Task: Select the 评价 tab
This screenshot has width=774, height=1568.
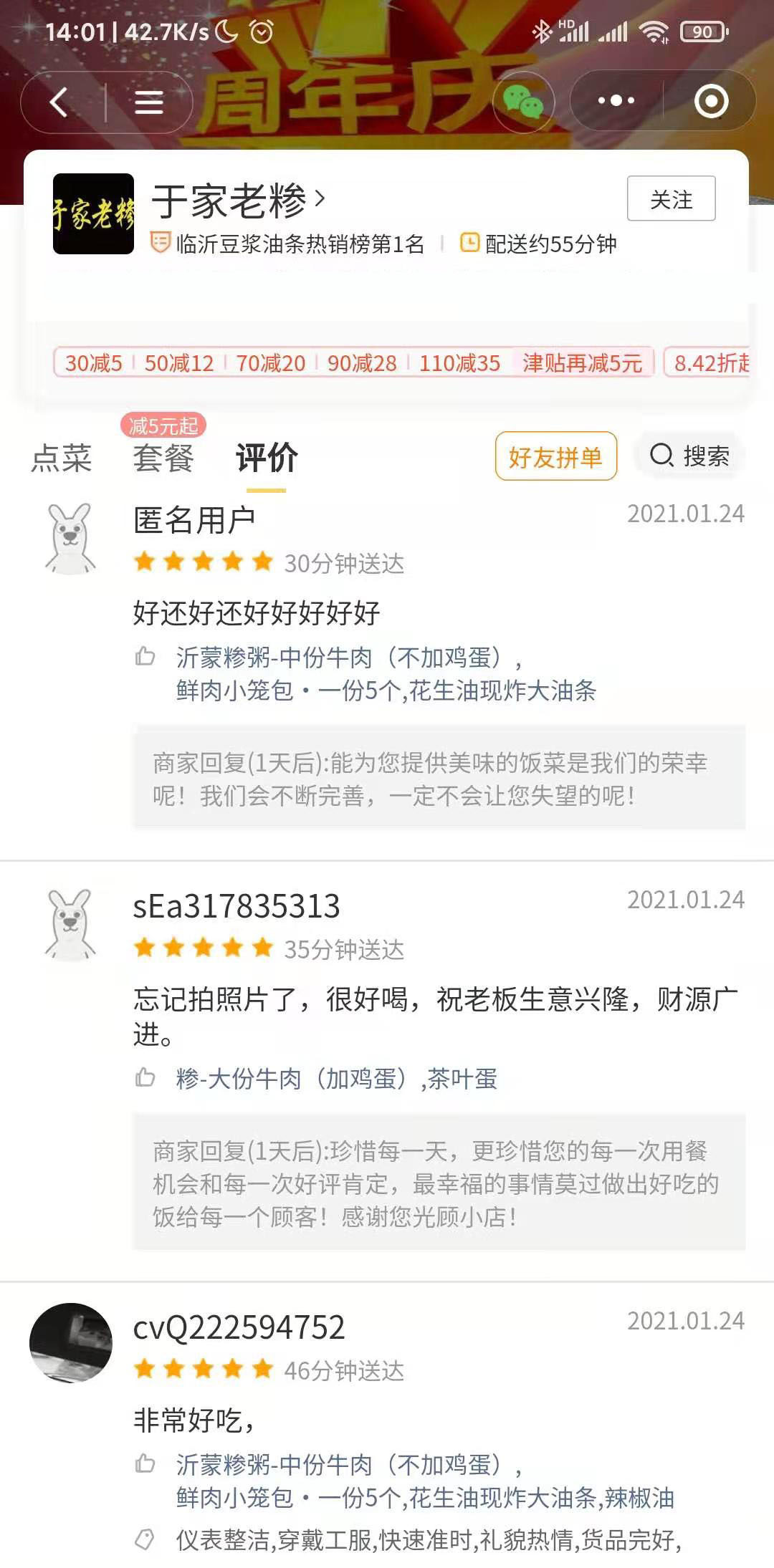Action: 267,458
